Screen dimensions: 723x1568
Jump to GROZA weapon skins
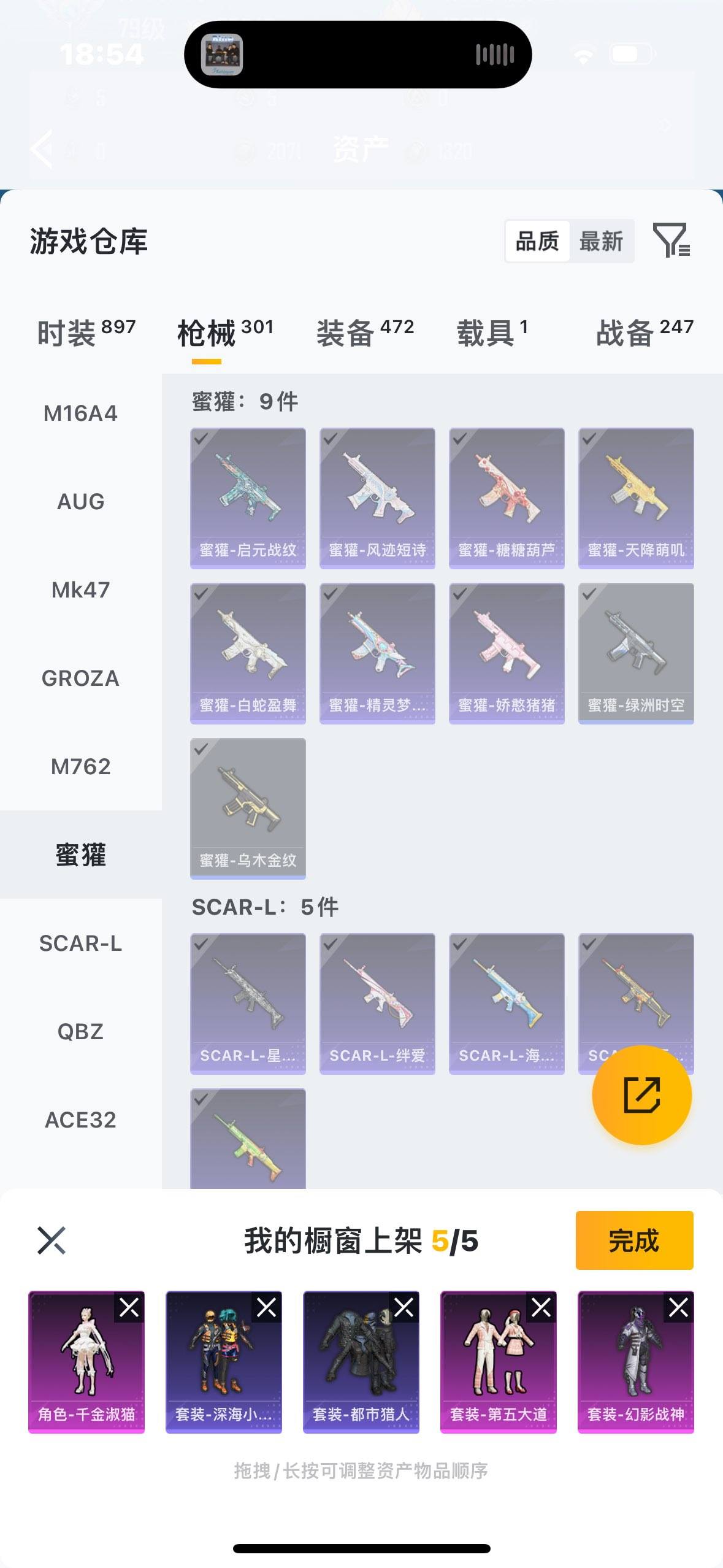click(x=80, y=678)
